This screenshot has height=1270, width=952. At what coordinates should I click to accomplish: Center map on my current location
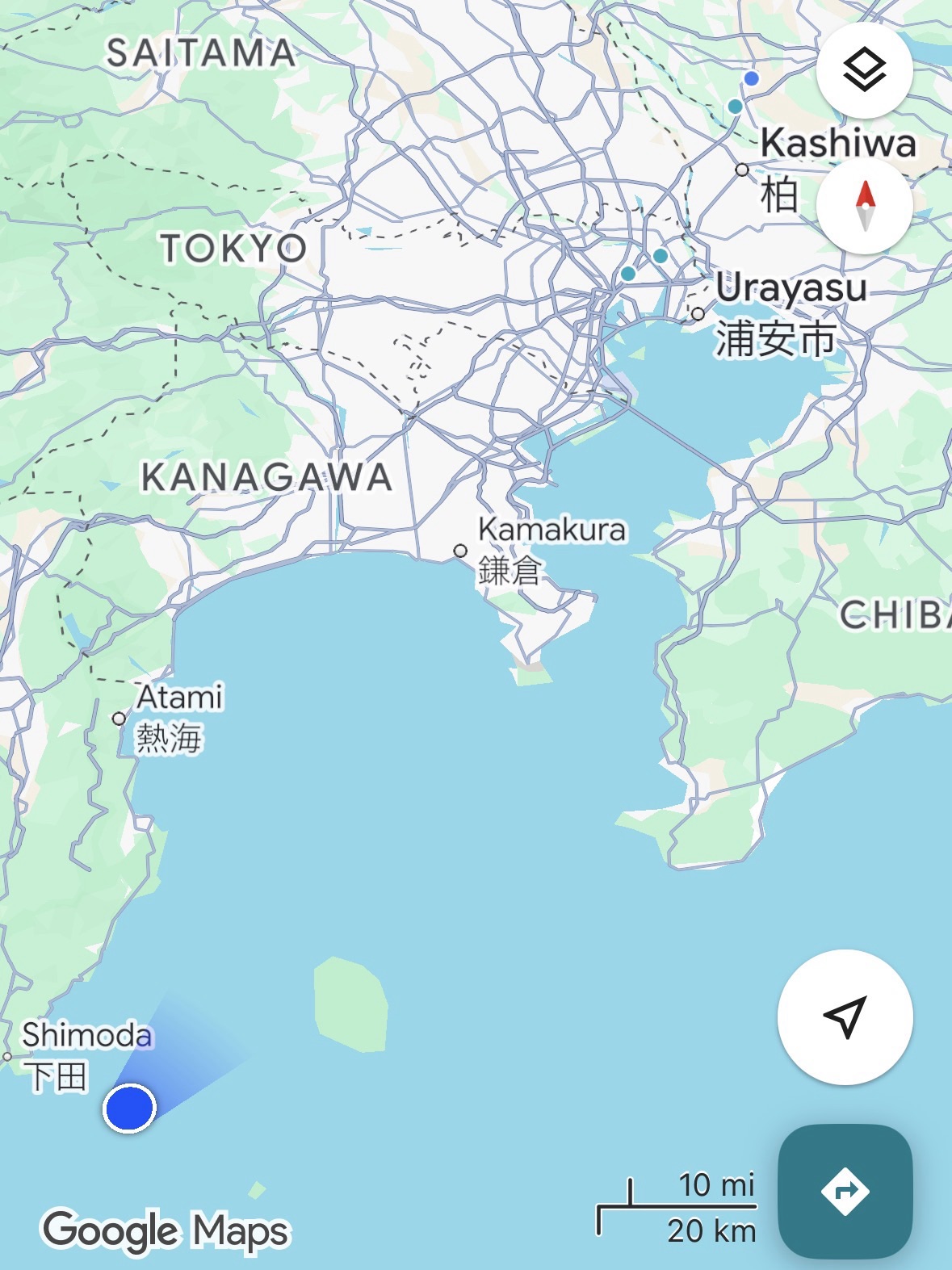(x=845, y=1016)
